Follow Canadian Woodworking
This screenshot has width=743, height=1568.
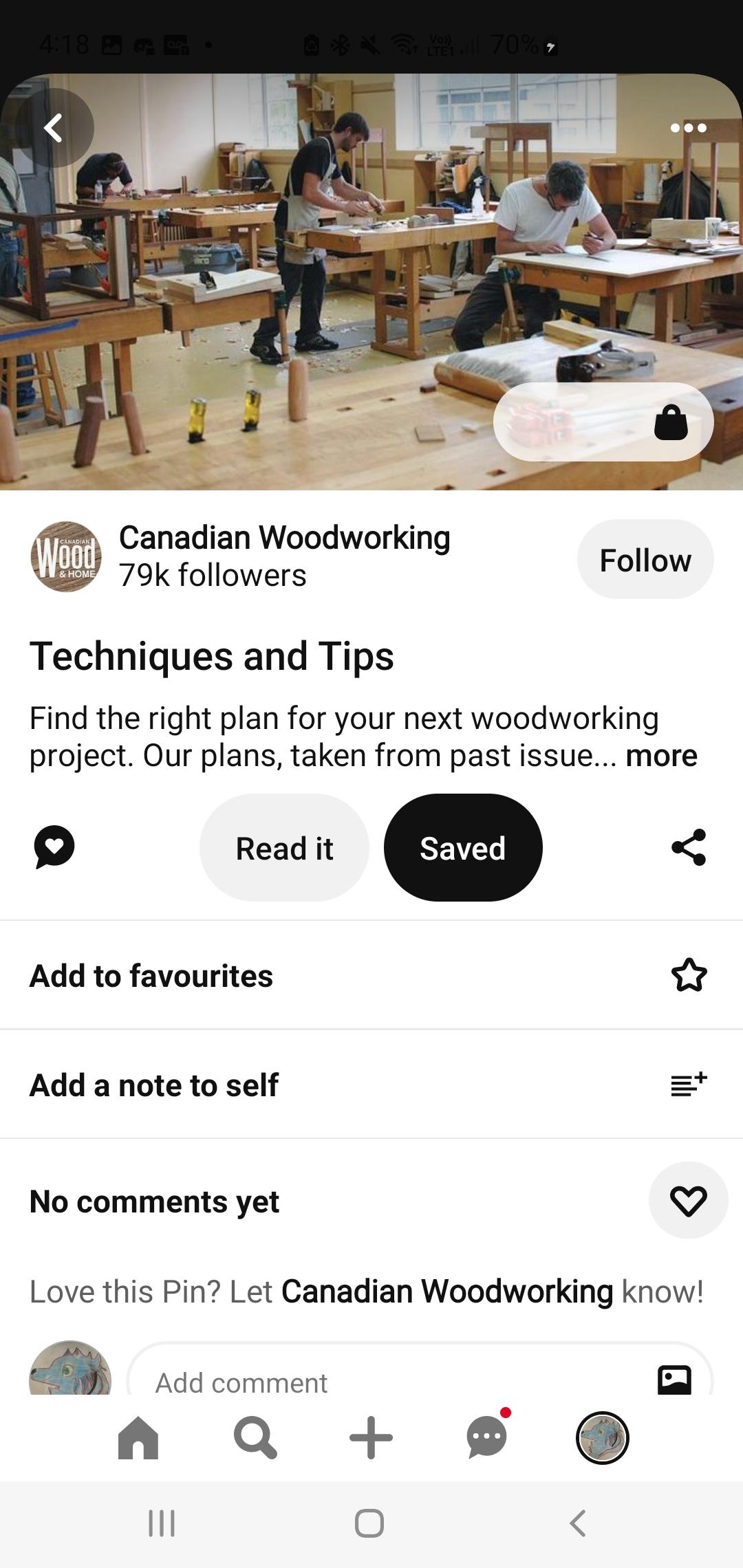(x=645, y=560)
